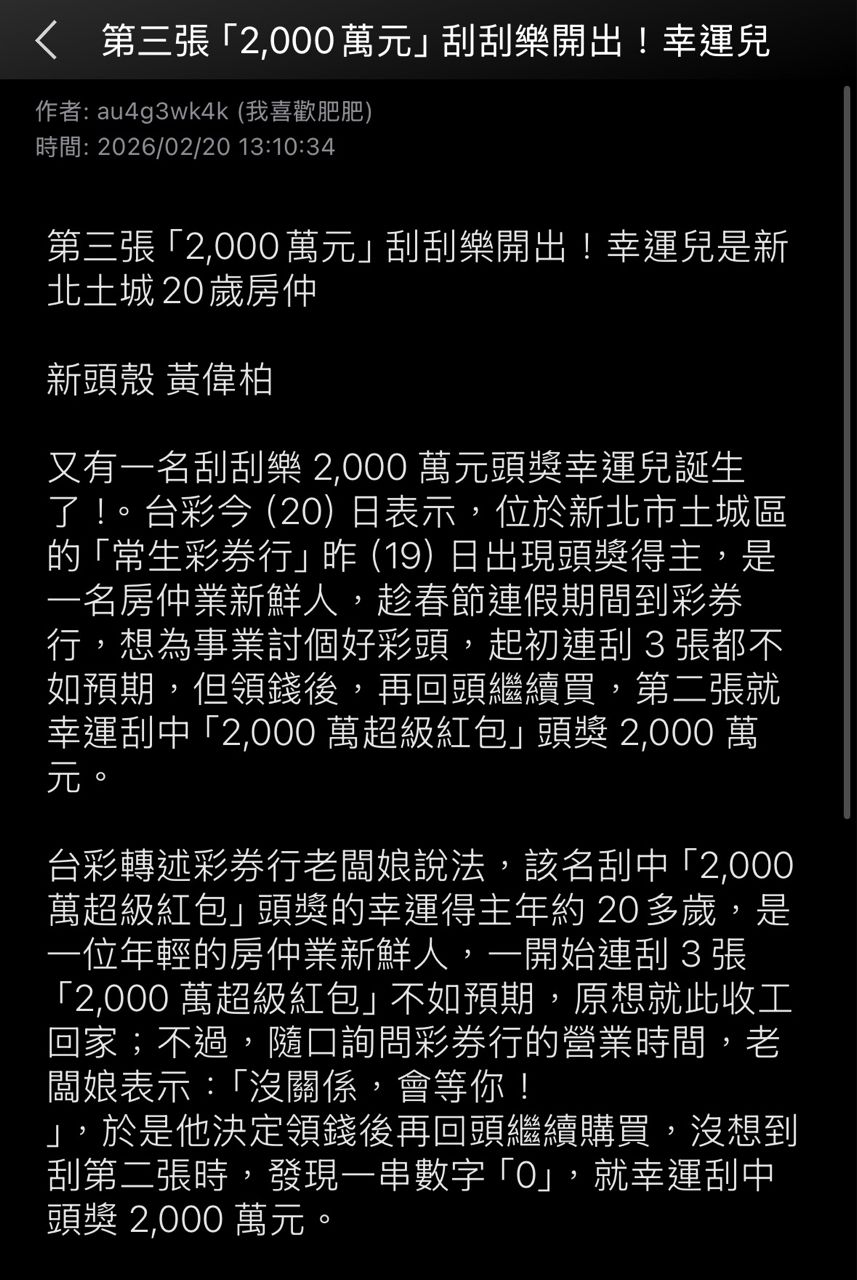This screenshot has width=857, height=1280.
Task: Go back using the top-left arrow
Action: point(46,41)
